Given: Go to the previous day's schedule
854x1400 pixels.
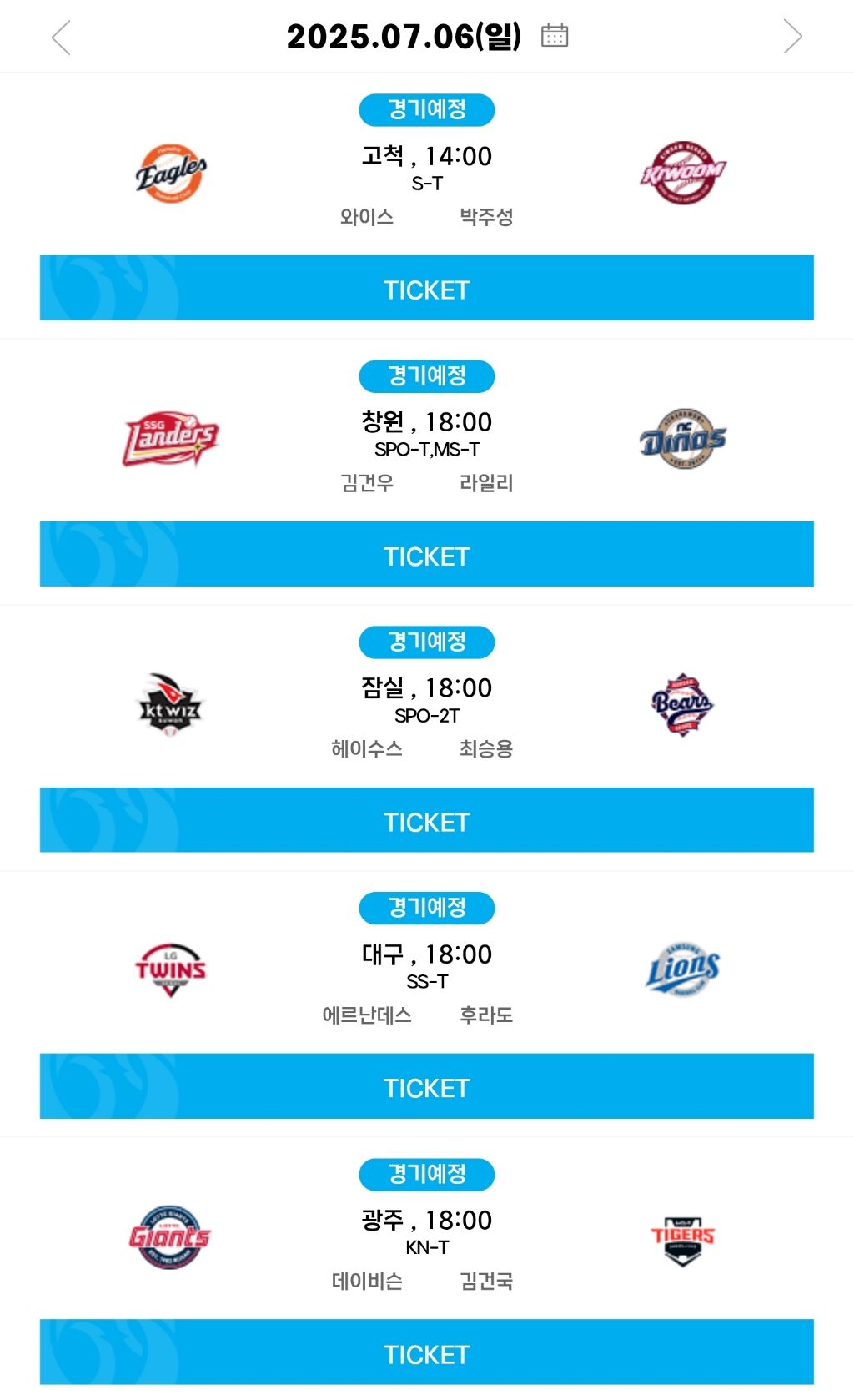Looking at the screenshot, I should pos(61,38).
